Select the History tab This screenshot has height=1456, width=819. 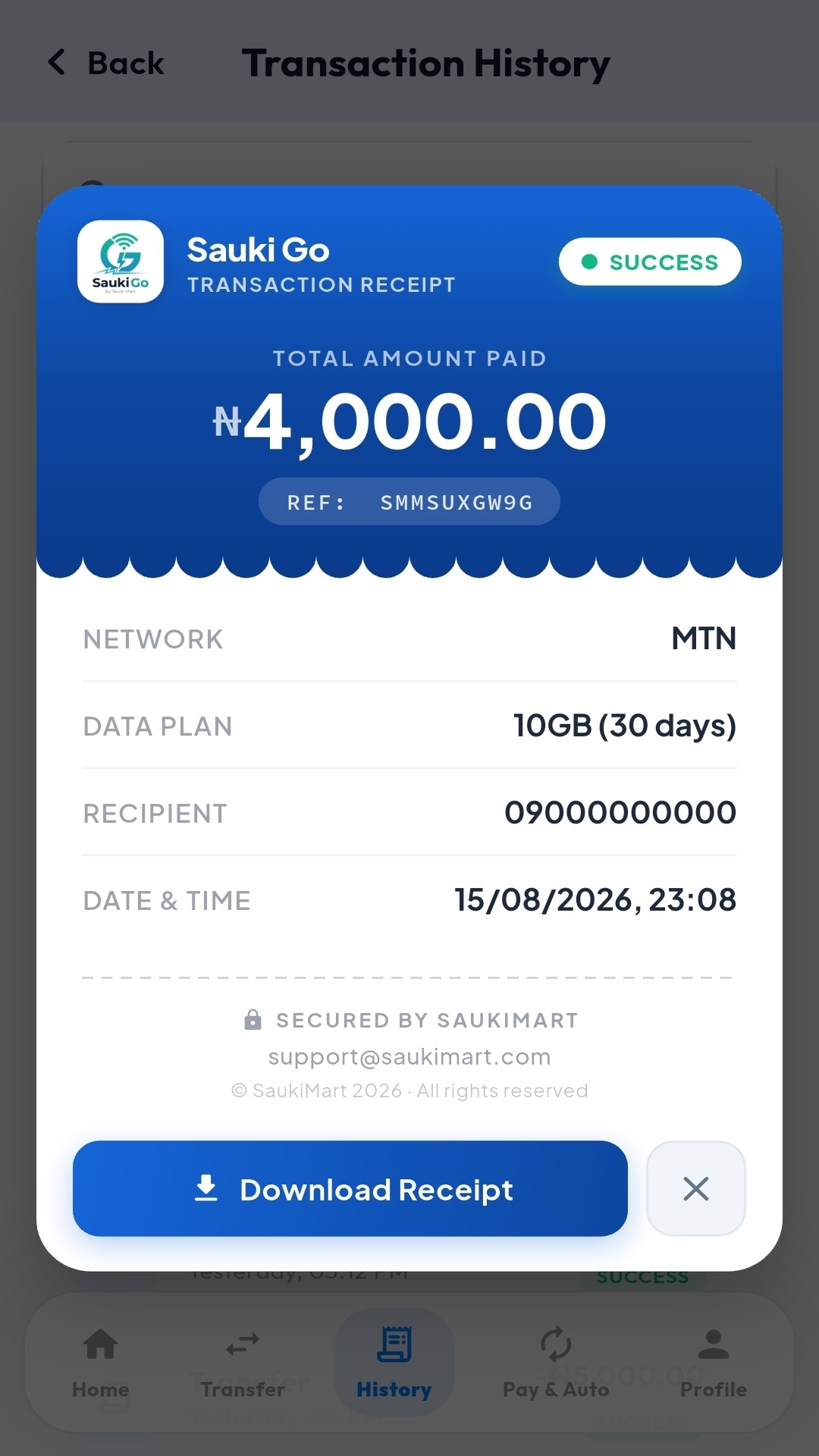[394, 1363]
